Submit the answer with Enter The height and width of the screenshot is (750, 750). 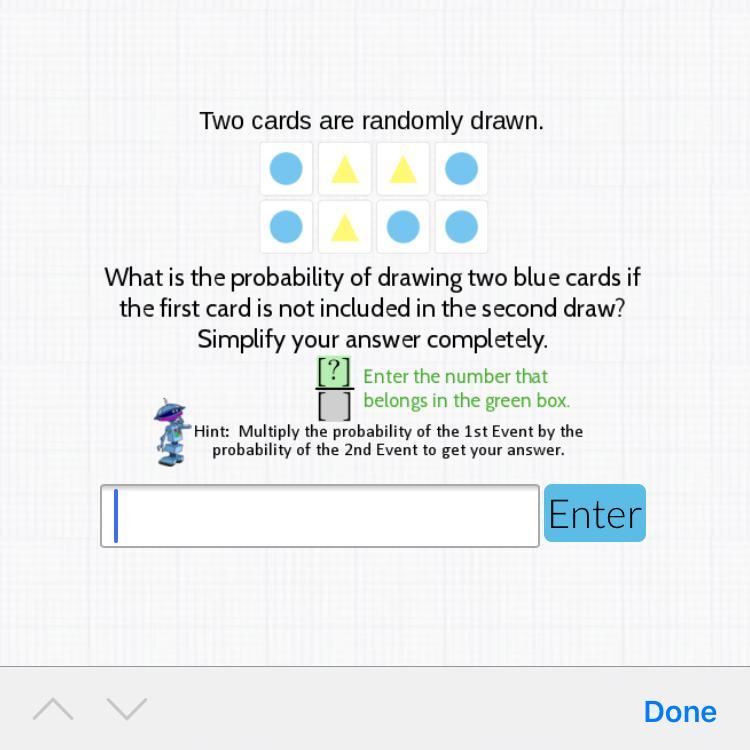click(x=595, y=513)
